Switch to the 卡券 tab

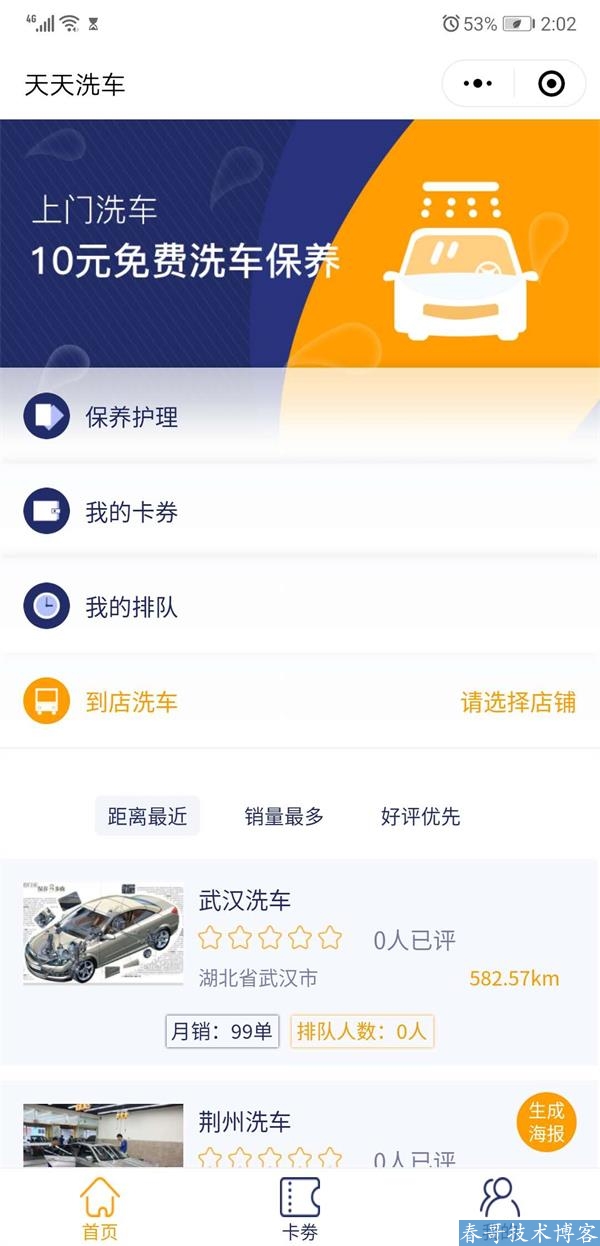299,1208
